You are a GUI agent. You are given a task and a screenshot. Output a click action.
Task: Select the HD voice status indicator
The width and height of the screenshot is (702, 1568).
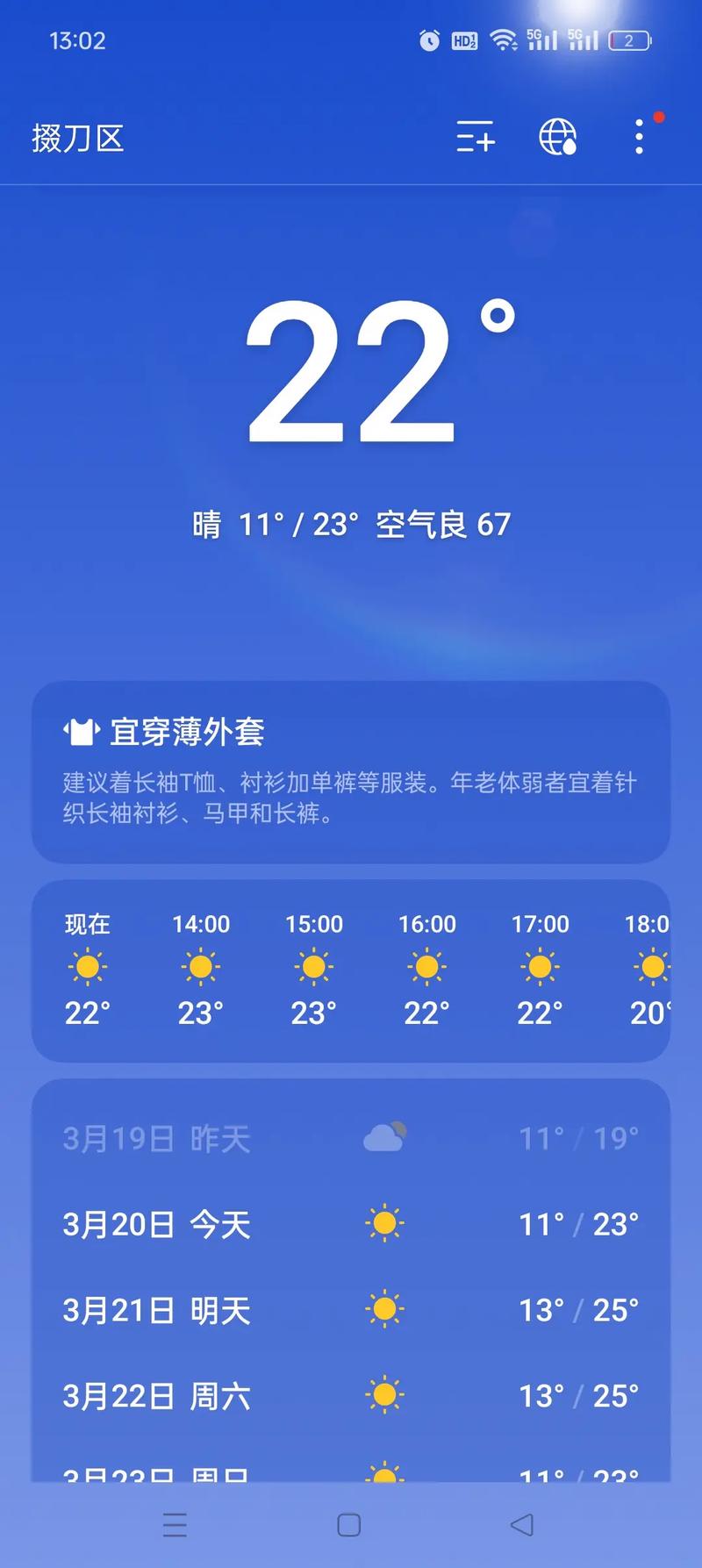point(463,39)
